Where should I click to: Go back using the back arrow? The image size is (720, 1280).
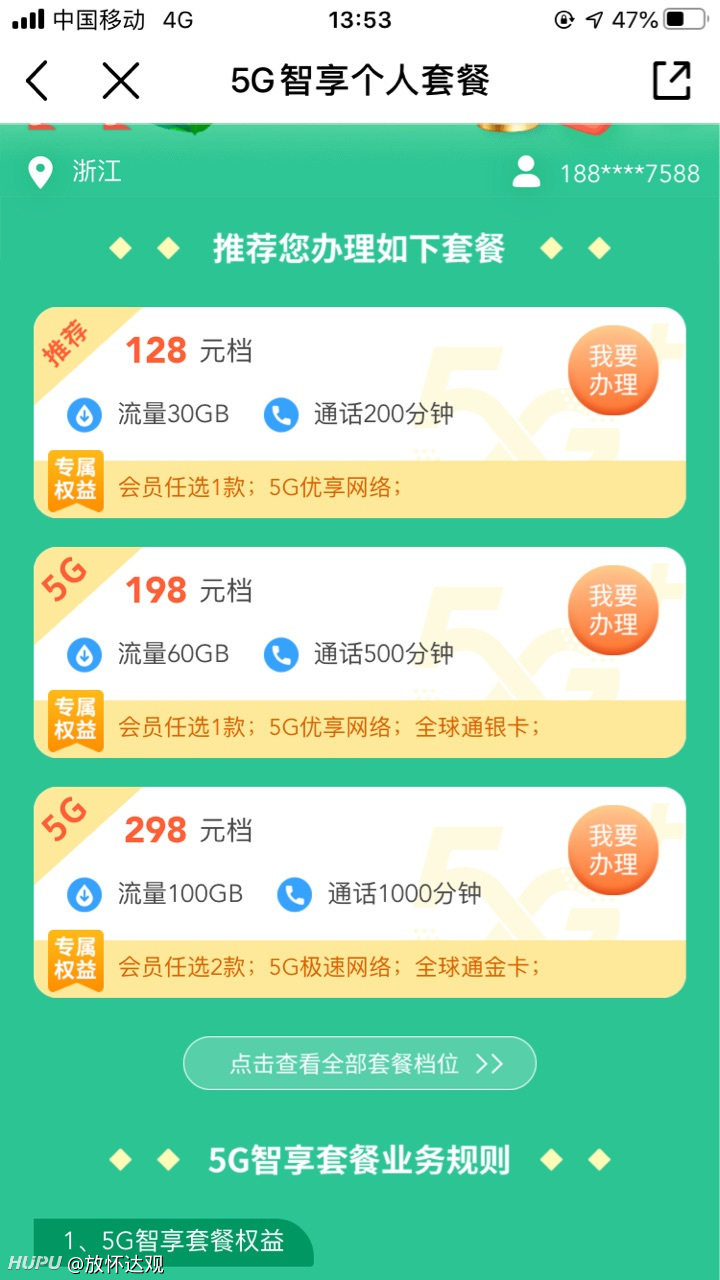coord(37,81)
